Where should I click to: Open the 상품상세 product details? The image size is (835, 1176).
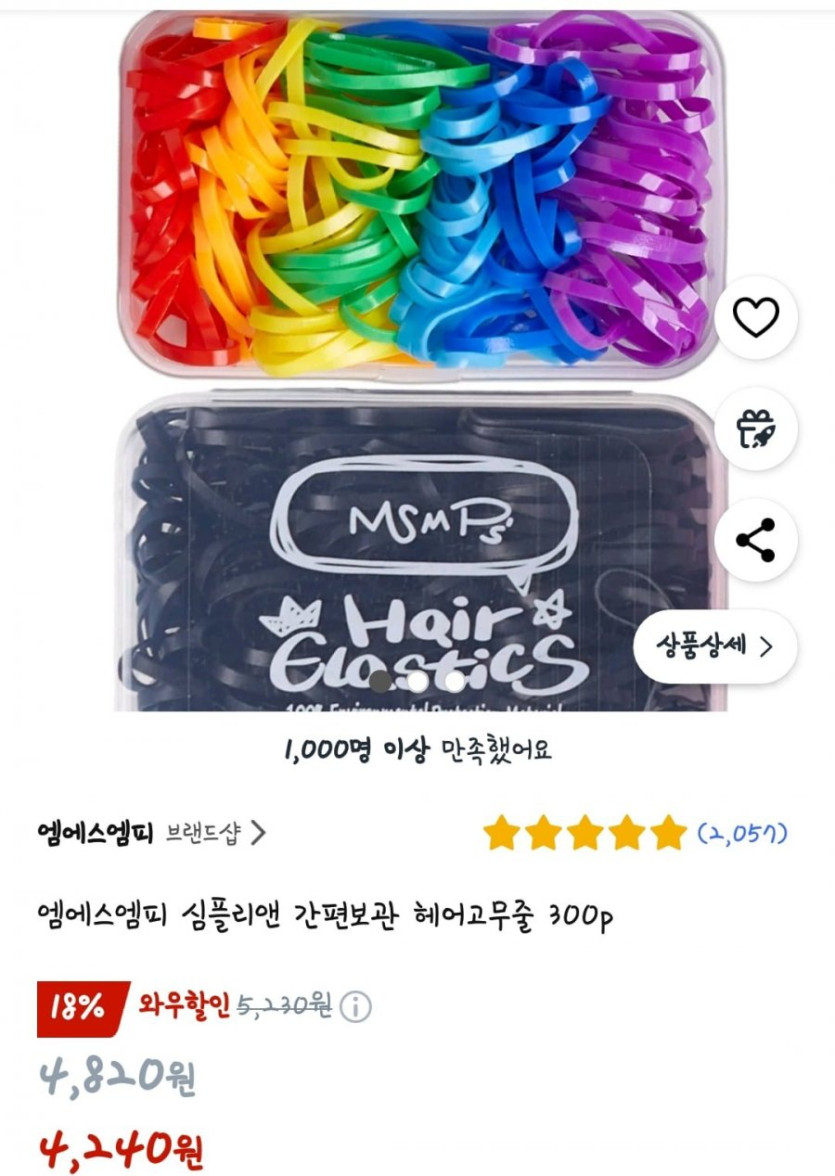point(715,646)
